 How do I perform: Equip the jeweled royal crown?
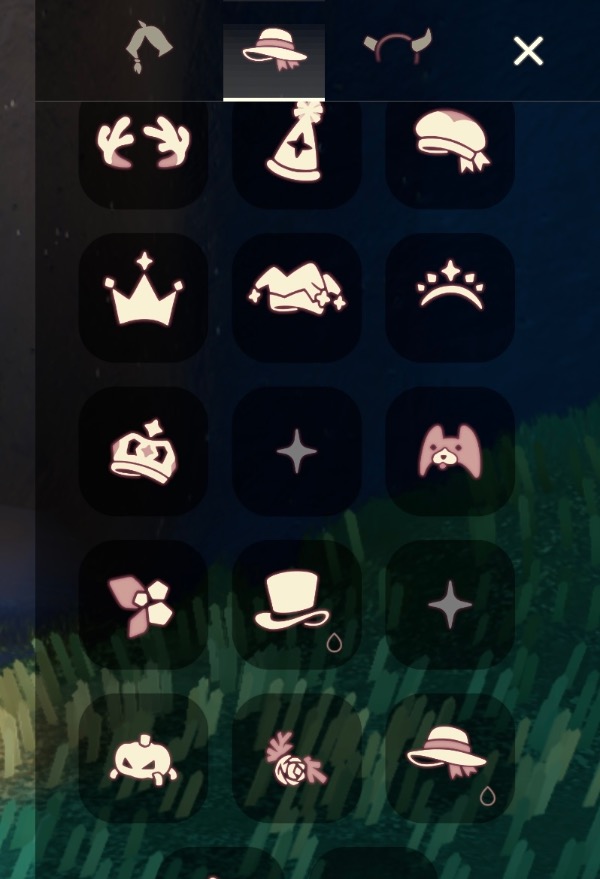(143, 451)
